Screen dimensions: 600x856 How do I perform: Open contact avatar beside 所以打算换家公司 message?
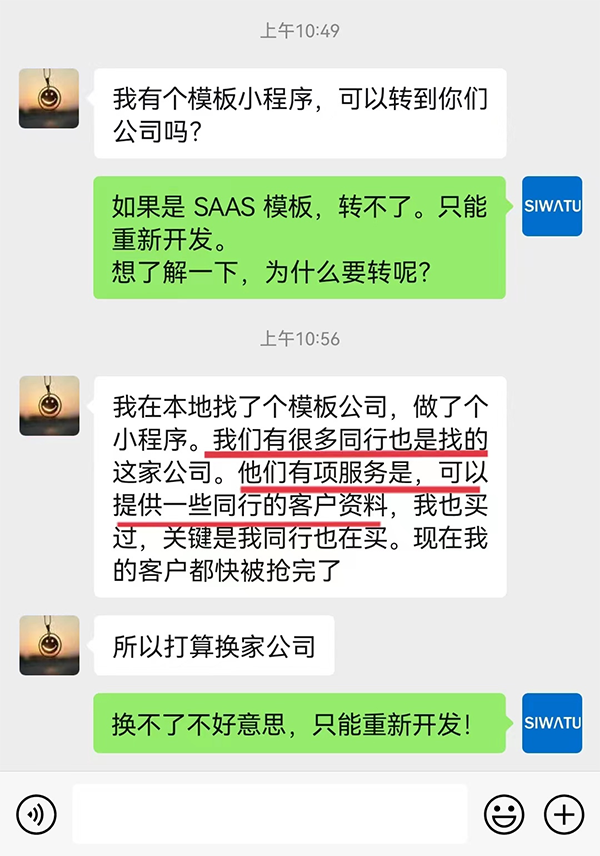point(49,645)
